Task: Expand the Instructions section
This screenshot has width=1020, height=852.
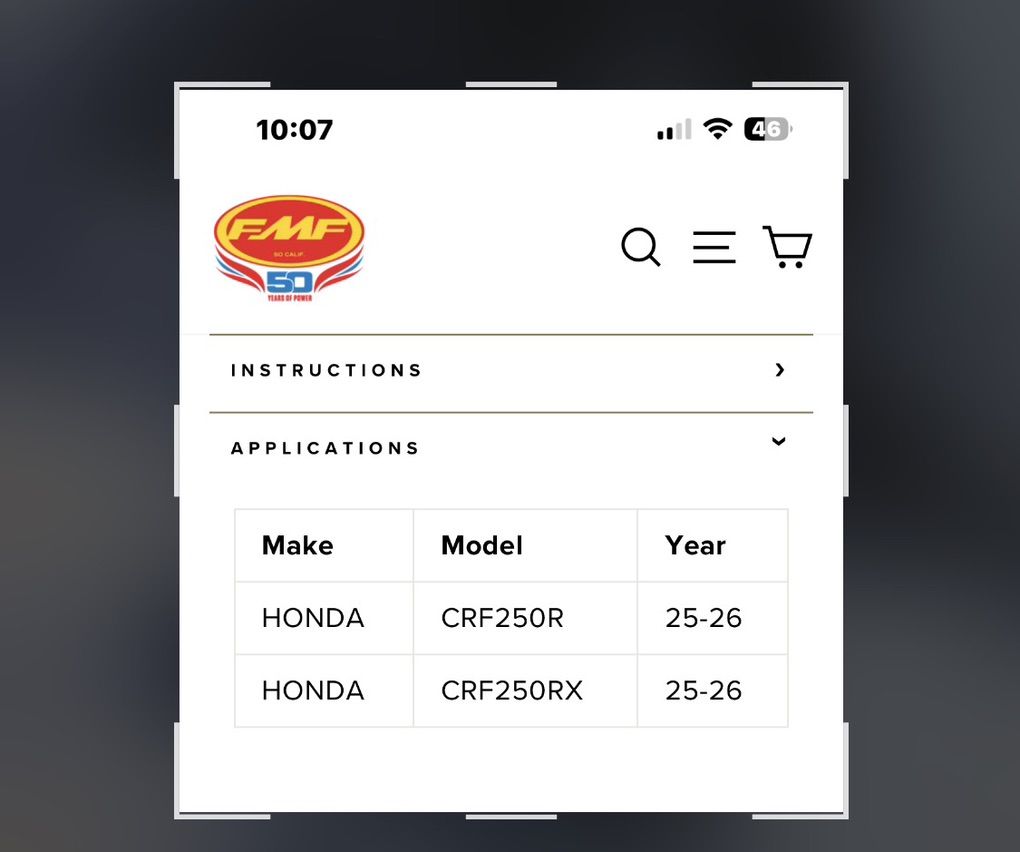Action: (x=510, y=371)
